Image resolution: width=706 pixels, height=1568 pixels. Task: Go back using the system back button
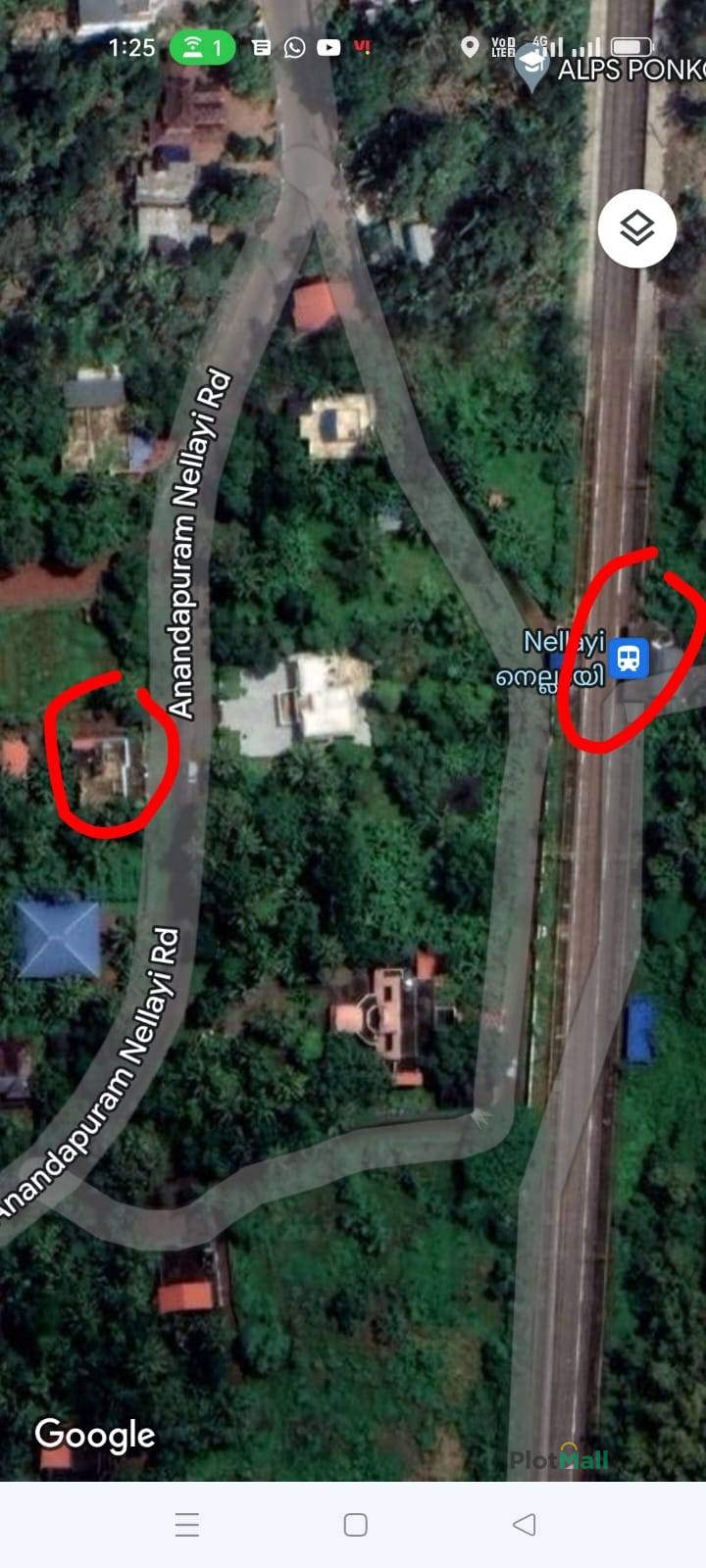524,1524
